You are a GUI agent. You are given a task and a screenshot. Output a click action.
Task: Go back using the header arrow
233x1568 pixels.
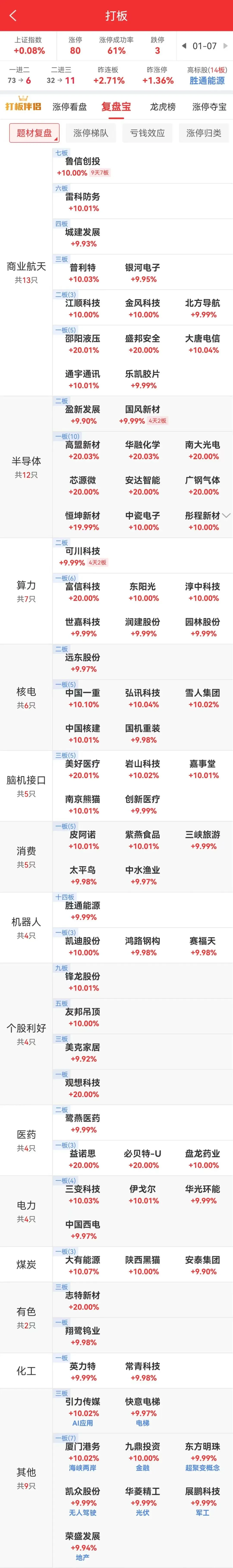(x=13, y=16)
